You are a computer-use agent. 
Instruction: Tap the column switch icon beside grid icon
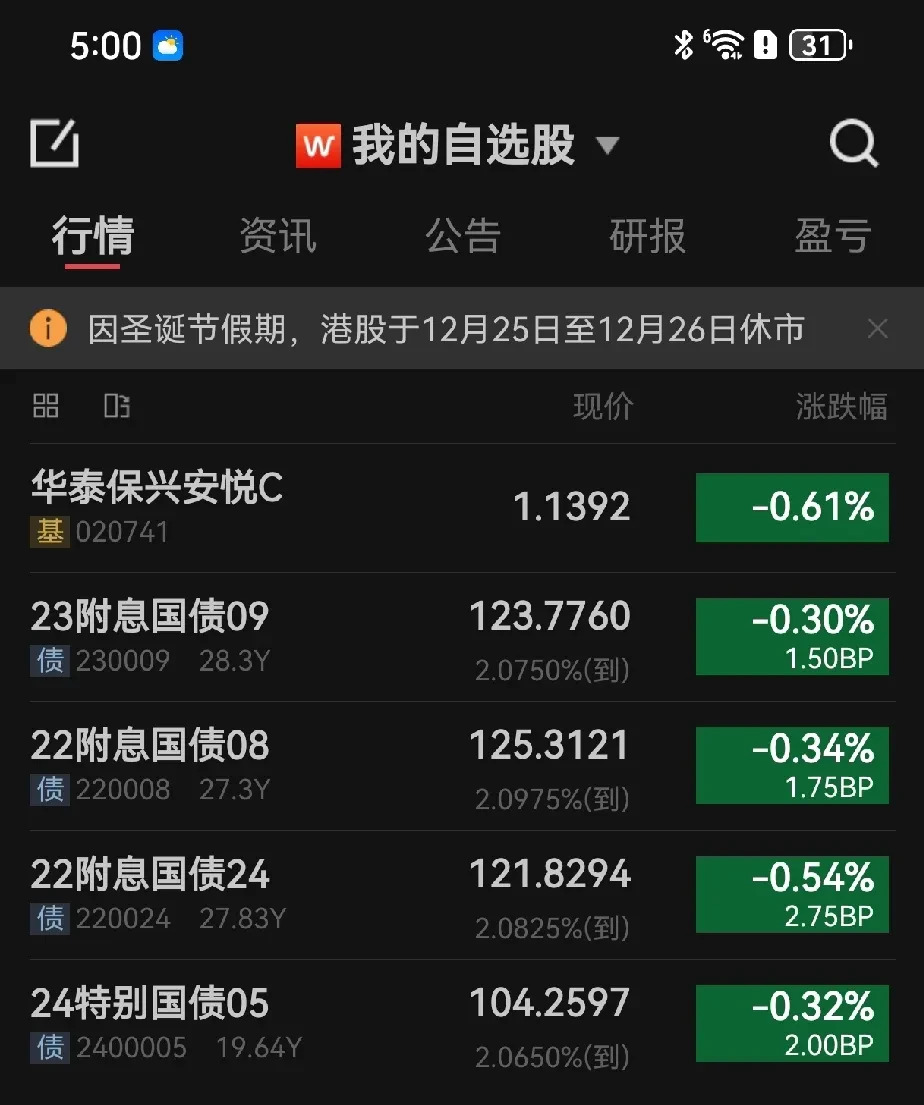(117, 406)
